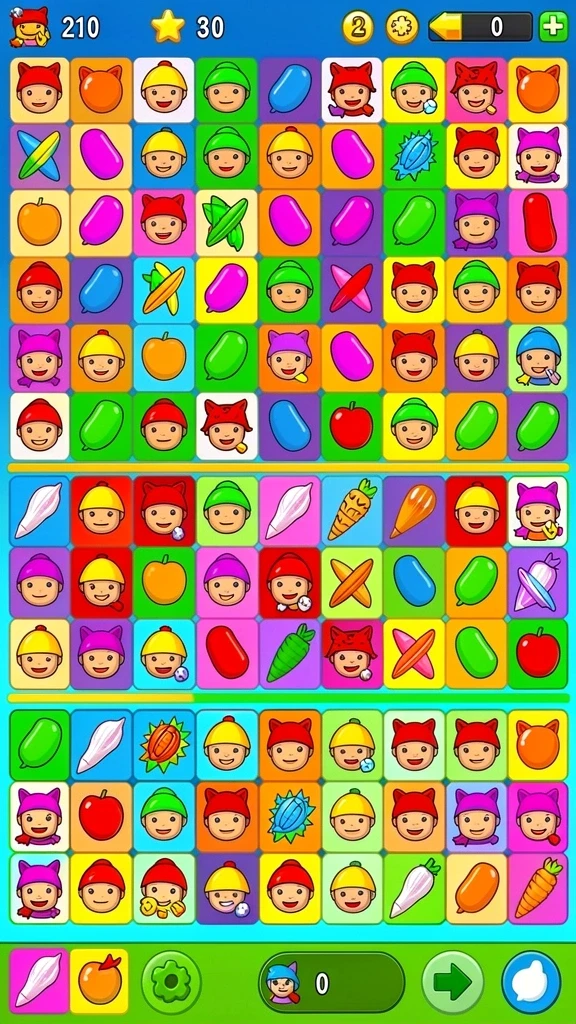Screen dimensions: 576x1024
Task: Select the white radish booster on pink
Action: (39, 980)
